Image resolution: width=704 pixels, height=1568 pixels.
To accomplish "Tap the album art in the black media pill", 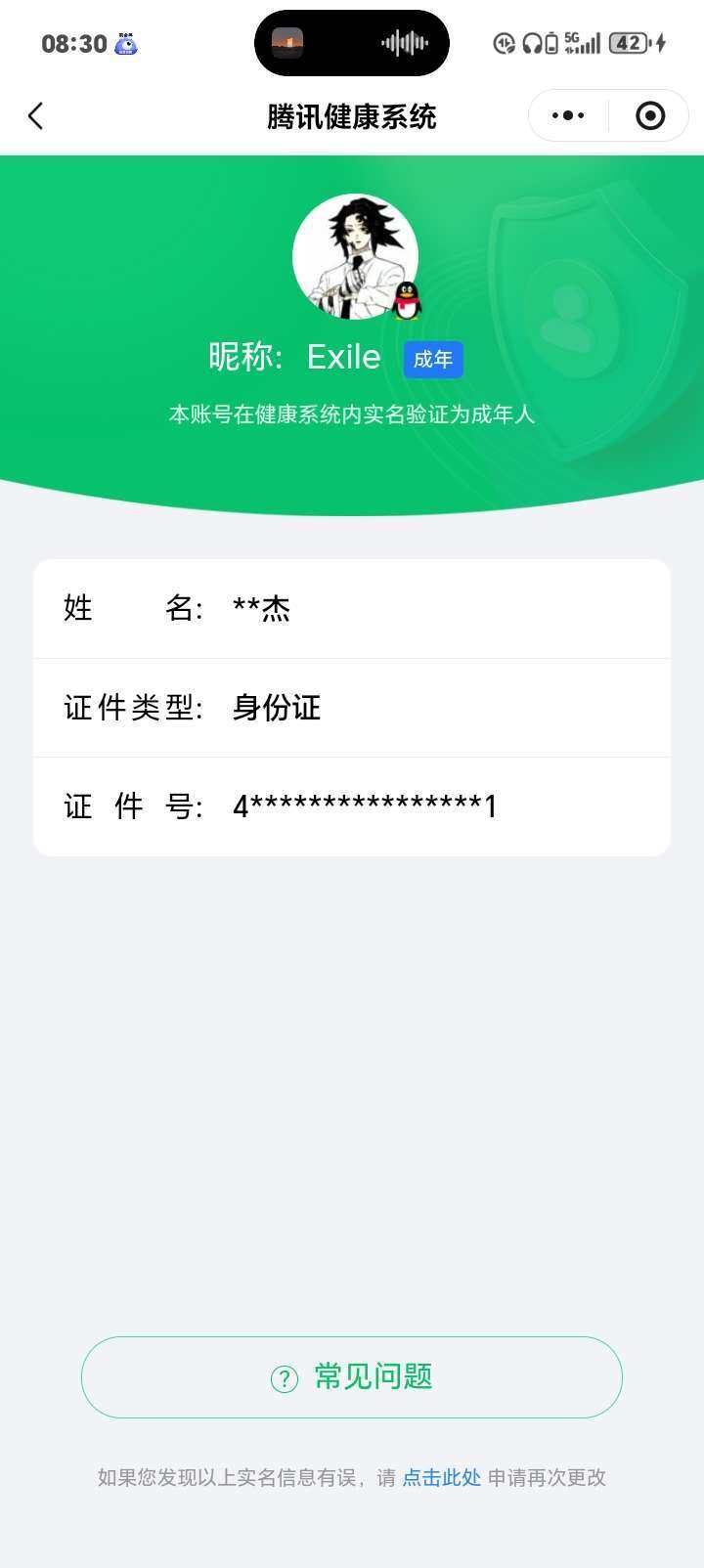I will click(x=286, y=43).
